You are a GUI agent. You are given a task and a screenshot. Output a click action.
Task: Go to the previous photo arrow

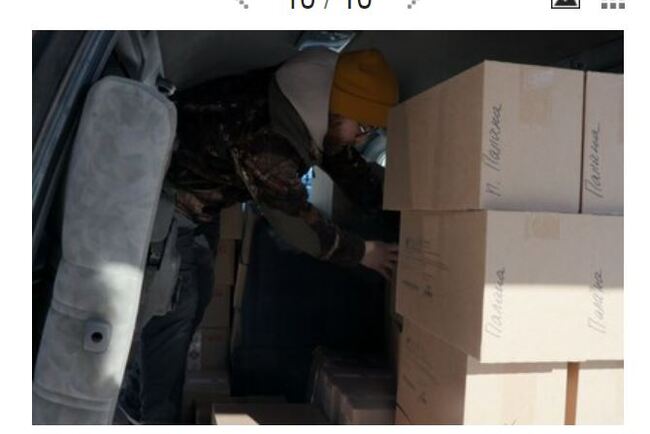(241, 4)
